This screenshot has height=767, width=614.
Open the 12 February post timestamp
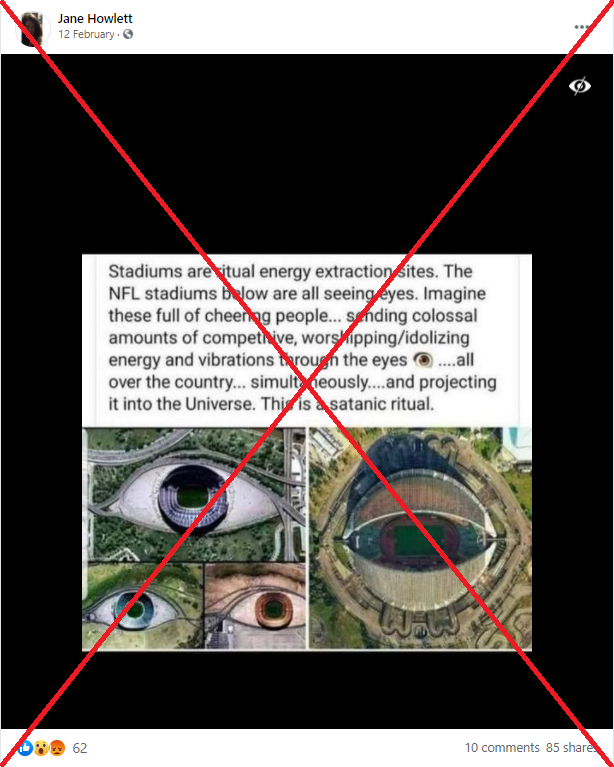(87, 35)
